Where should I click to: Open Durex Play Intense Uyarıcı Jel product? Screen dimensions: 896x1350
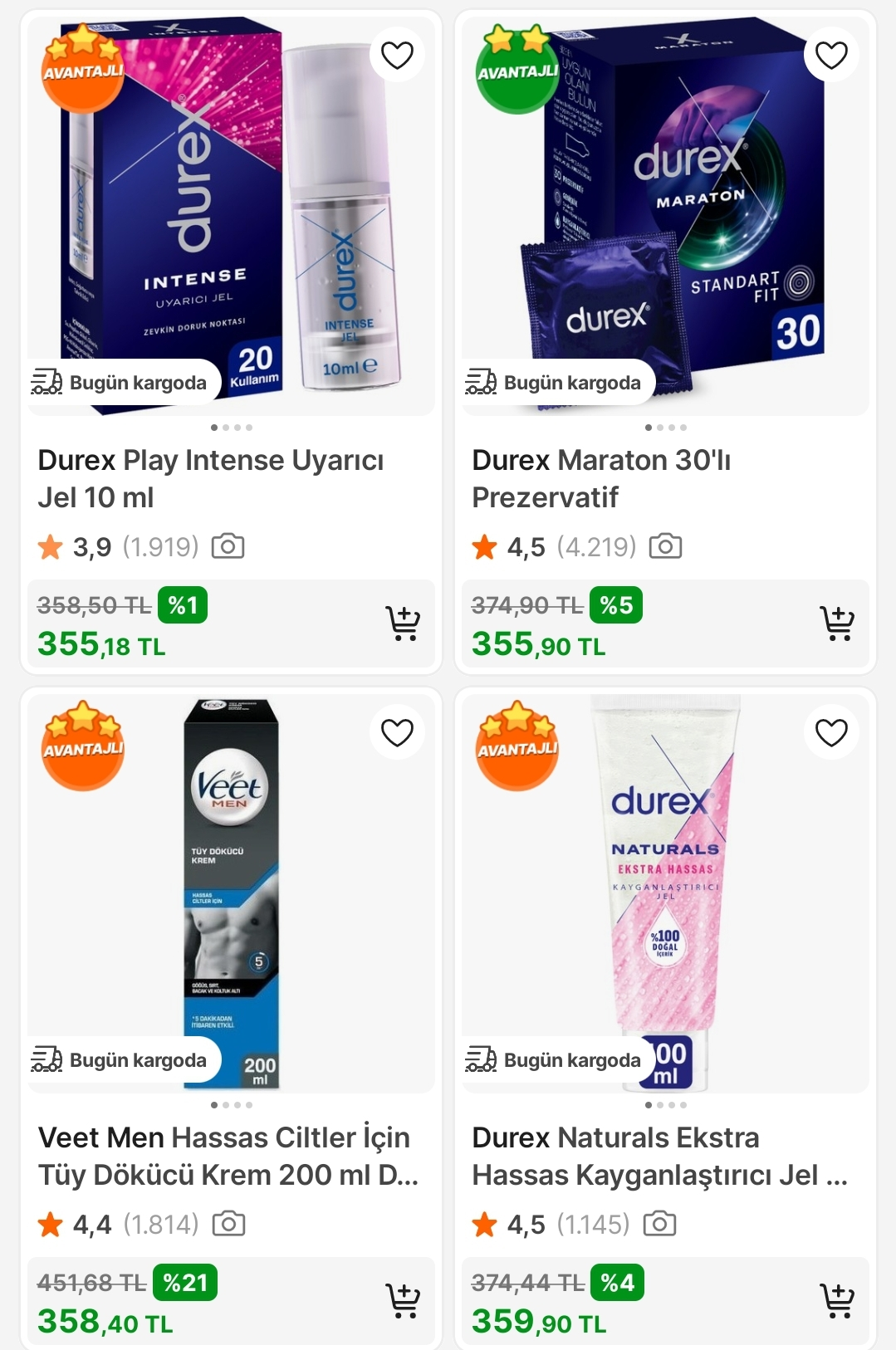pyautogui.click(x=211, y=478)
